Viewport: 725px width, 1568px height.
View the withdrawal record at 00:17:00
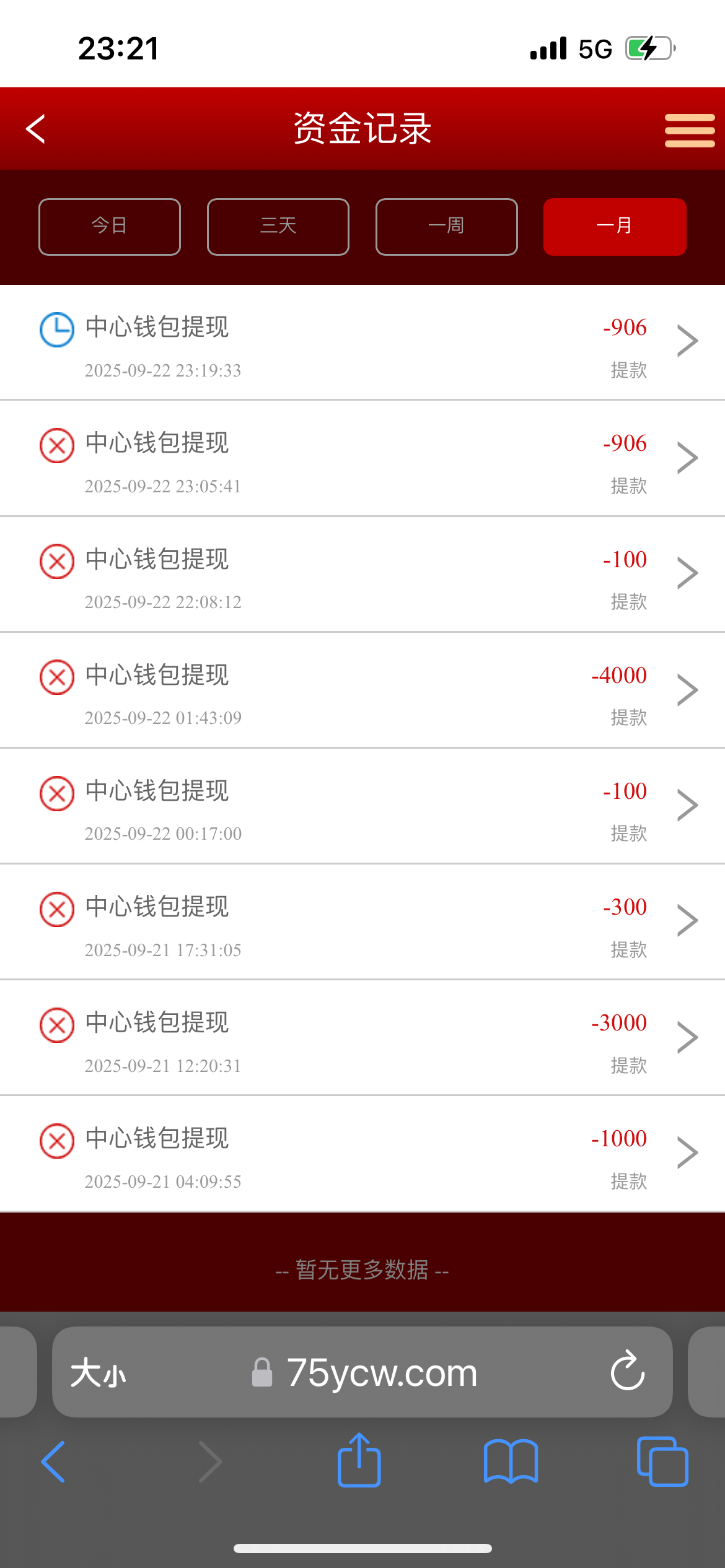coord(362,806)
